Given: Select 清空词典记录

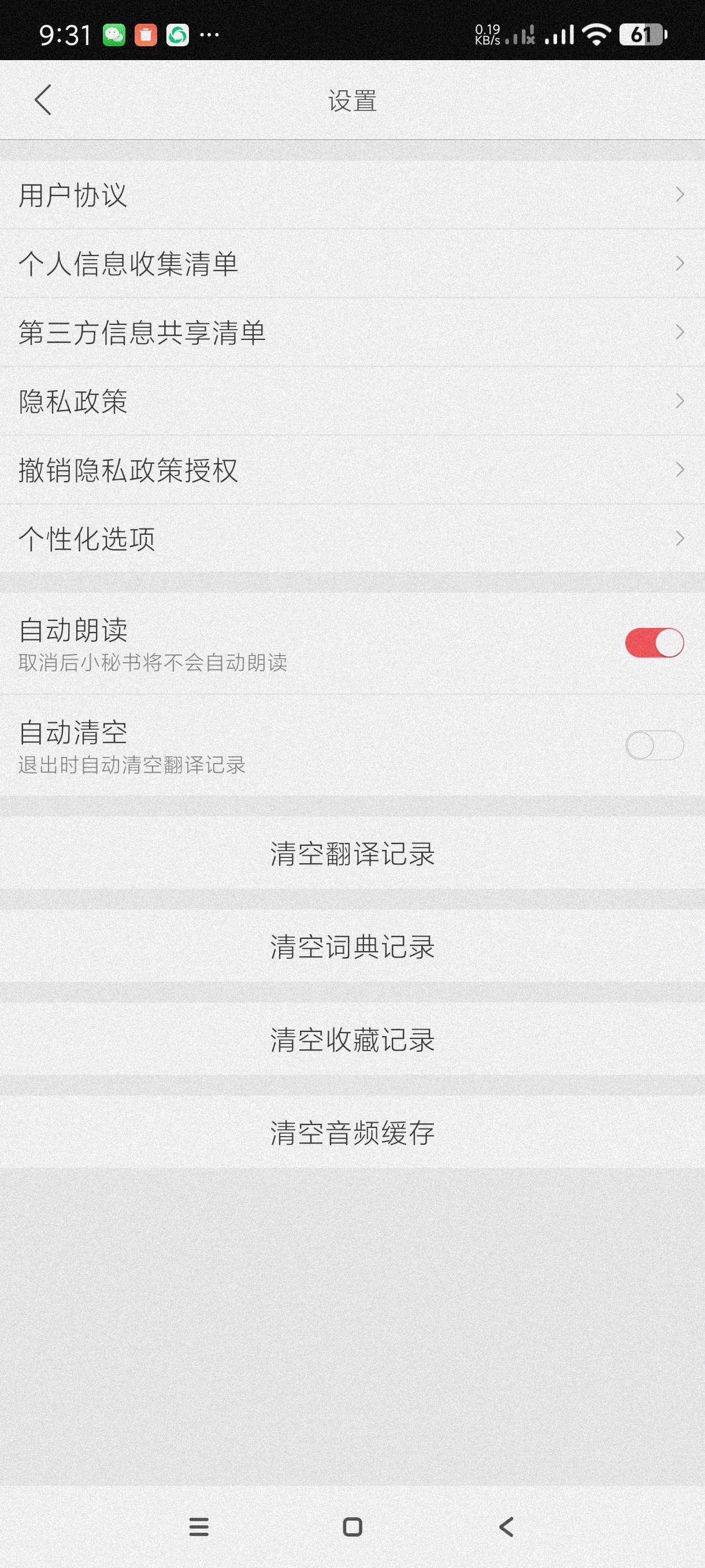Looking at the screenshot, I should 352,946.
